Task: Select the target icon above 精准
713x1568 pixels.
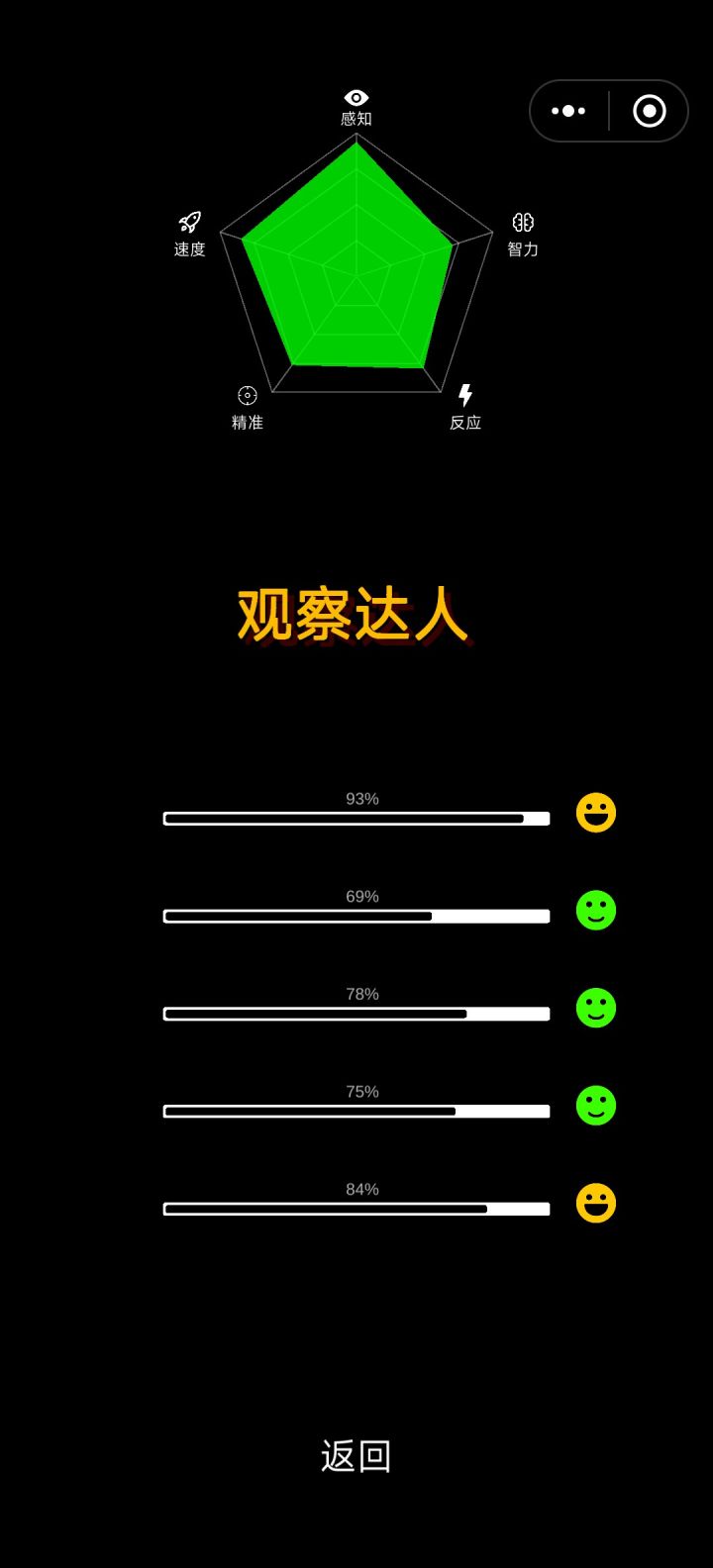Action: coord(246,394)
